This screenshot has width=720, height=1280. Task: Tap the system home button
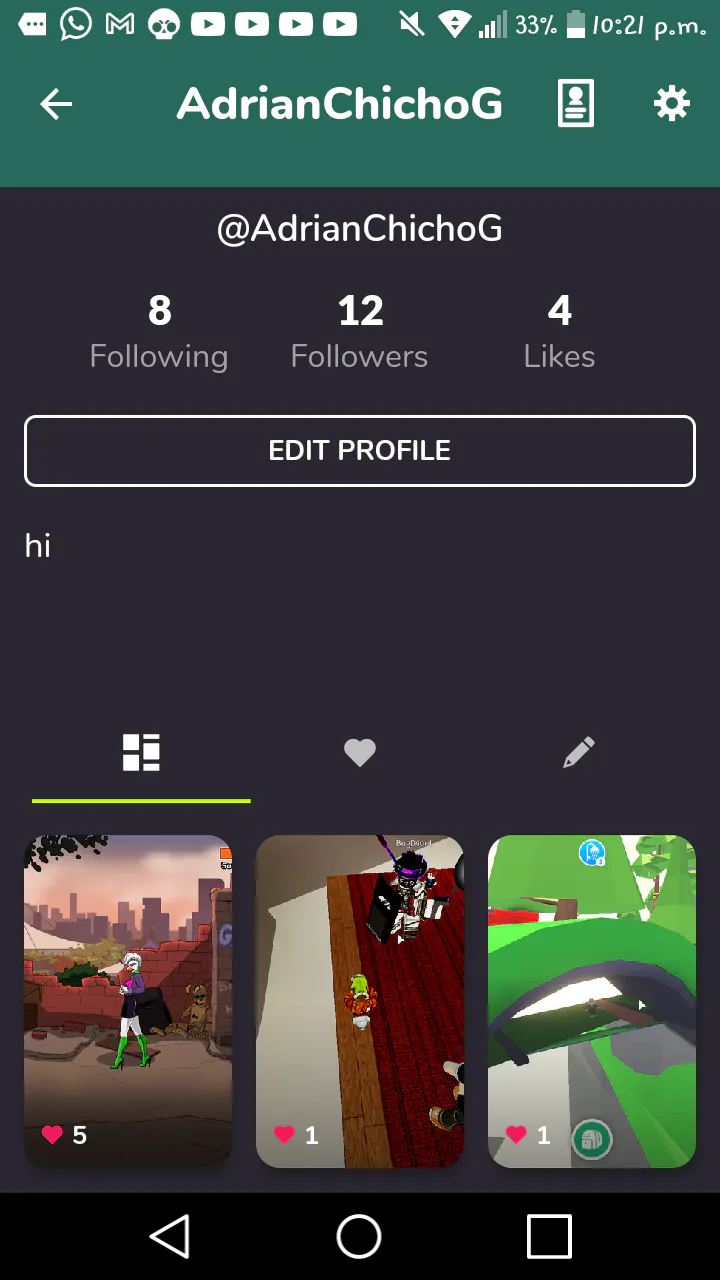coord(359,1236)
